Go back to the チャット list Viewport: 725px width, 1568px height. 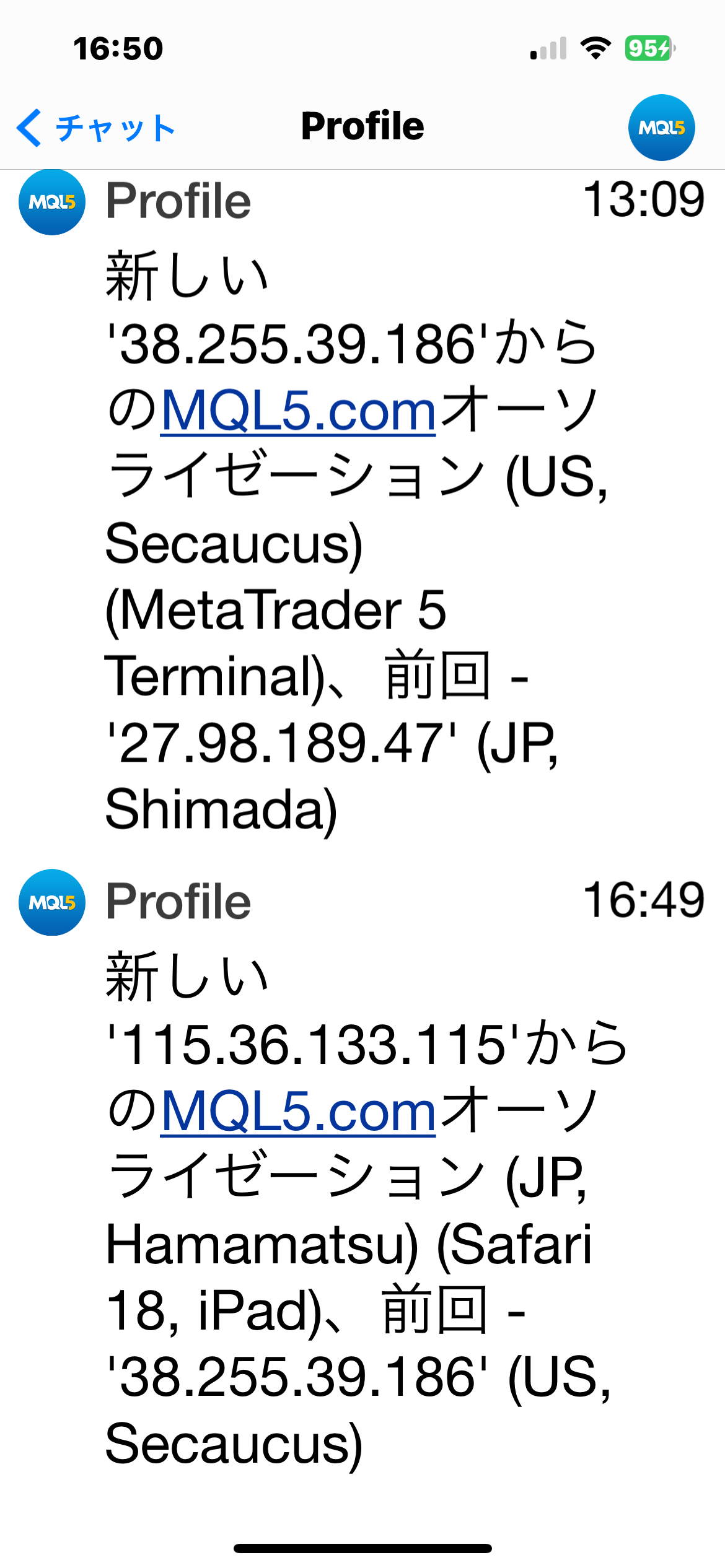click(96, 128)
